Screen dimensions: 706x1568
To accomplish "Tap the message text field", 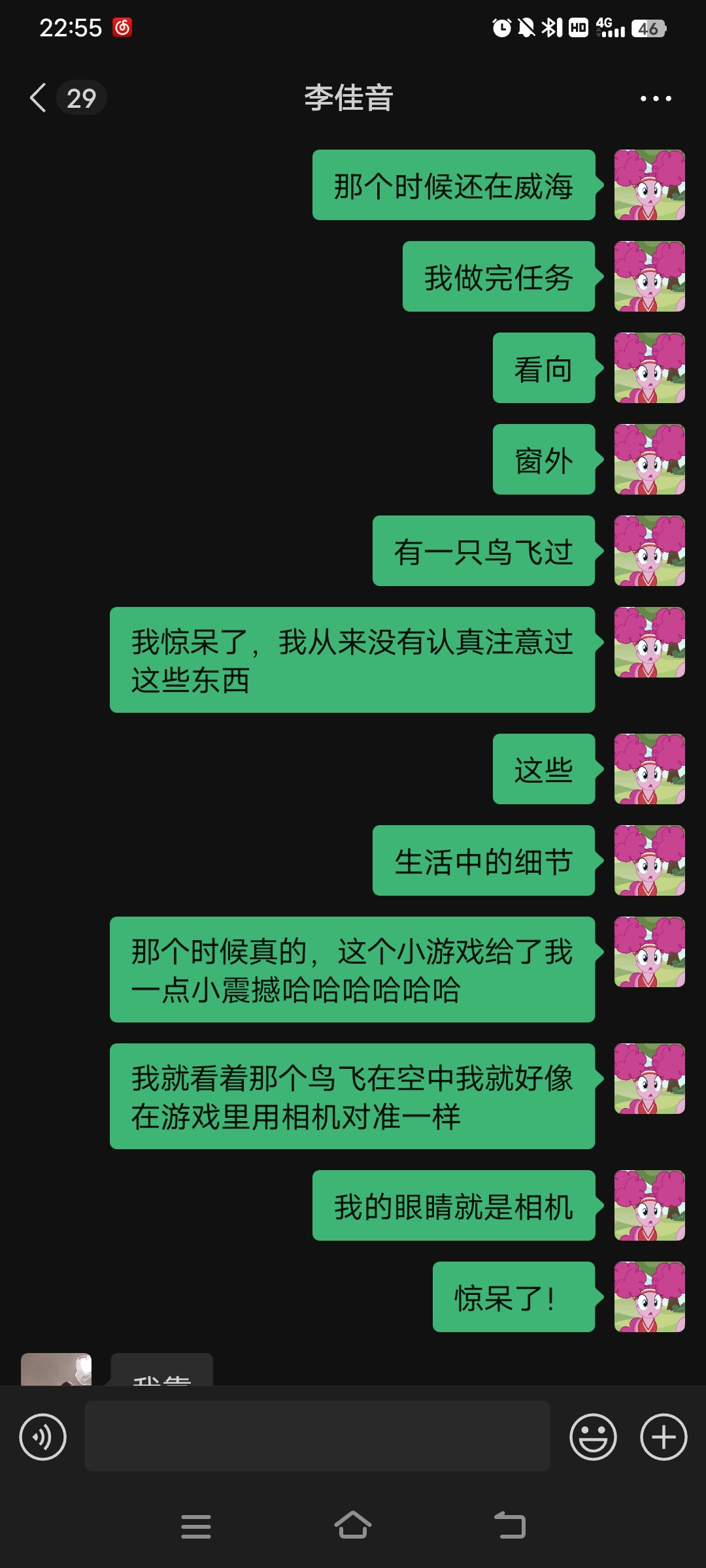I will coord(318,1436).
